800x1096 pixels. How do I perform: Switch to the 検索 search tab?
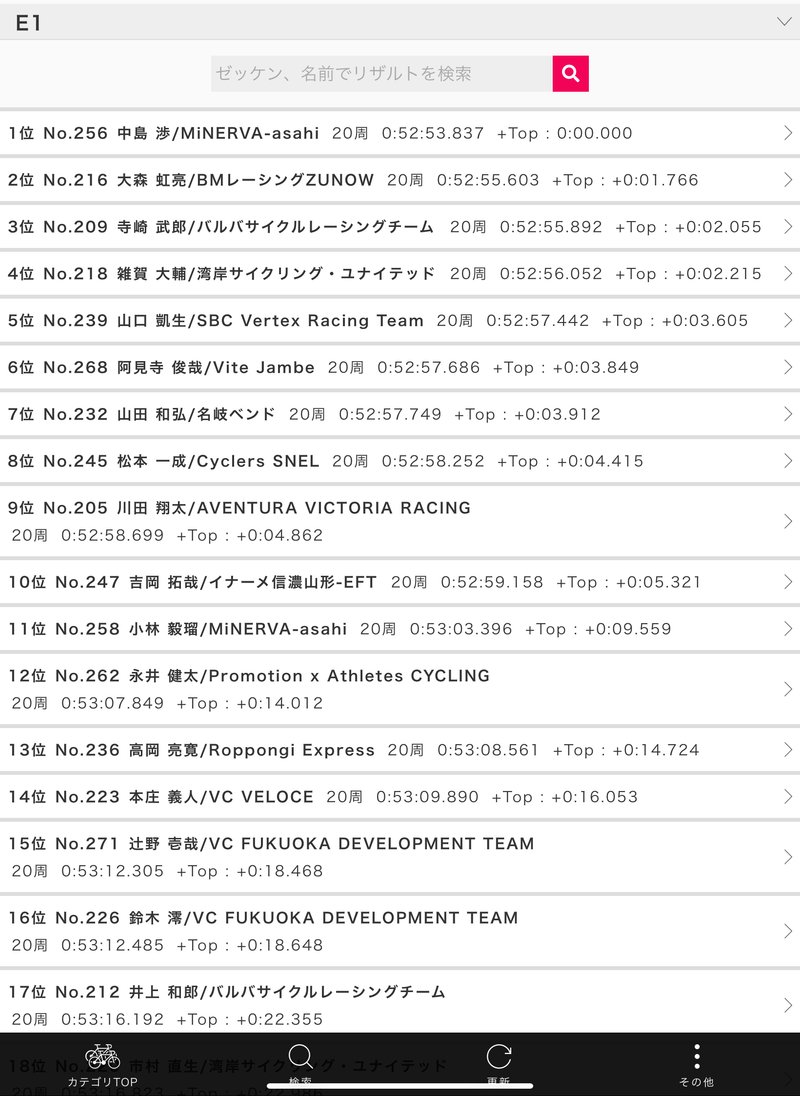click(x=300, y=1065)
